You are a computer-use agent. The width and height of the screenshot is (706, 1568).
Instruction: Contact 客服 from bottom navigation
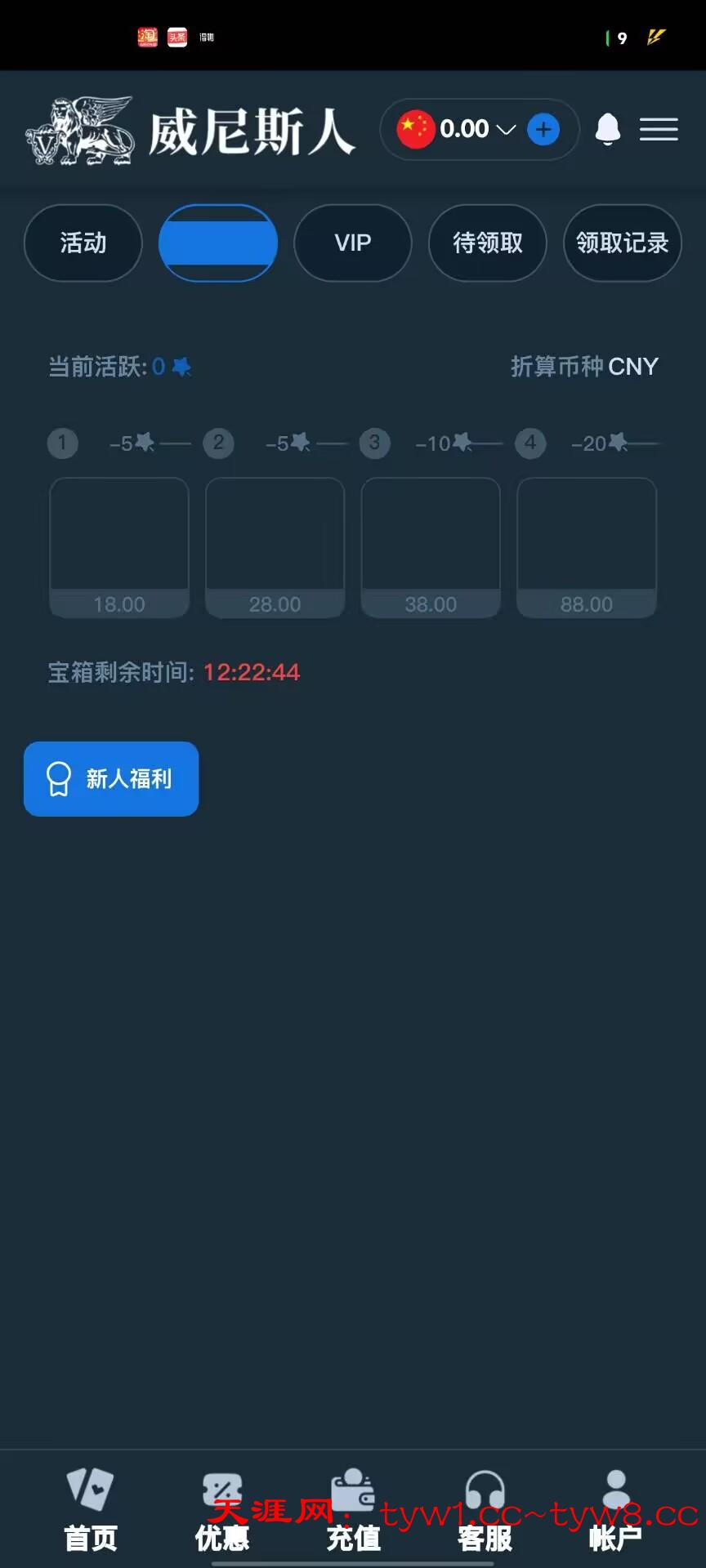coord(485,1511)
